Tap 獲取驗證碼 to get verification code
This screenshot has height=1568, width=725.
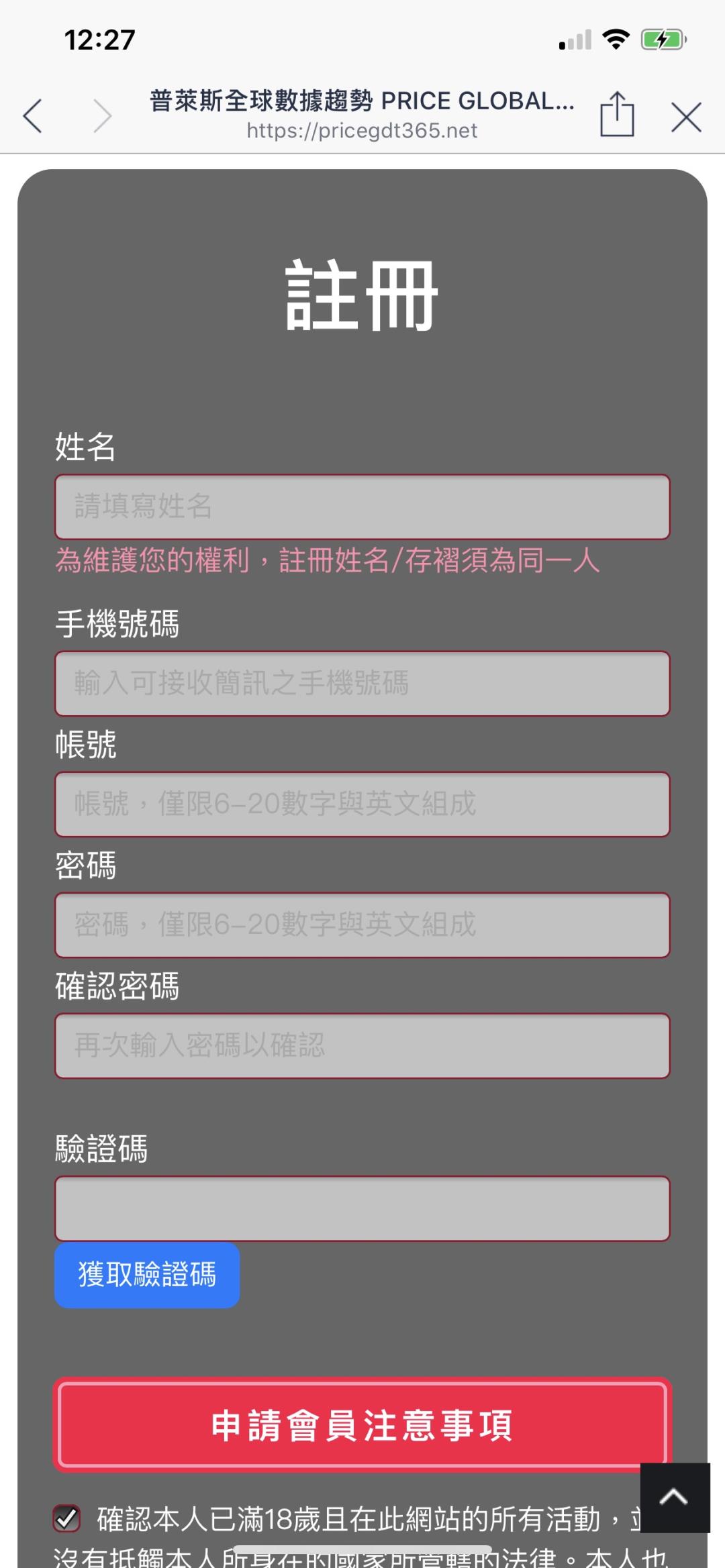point(147,1275)
